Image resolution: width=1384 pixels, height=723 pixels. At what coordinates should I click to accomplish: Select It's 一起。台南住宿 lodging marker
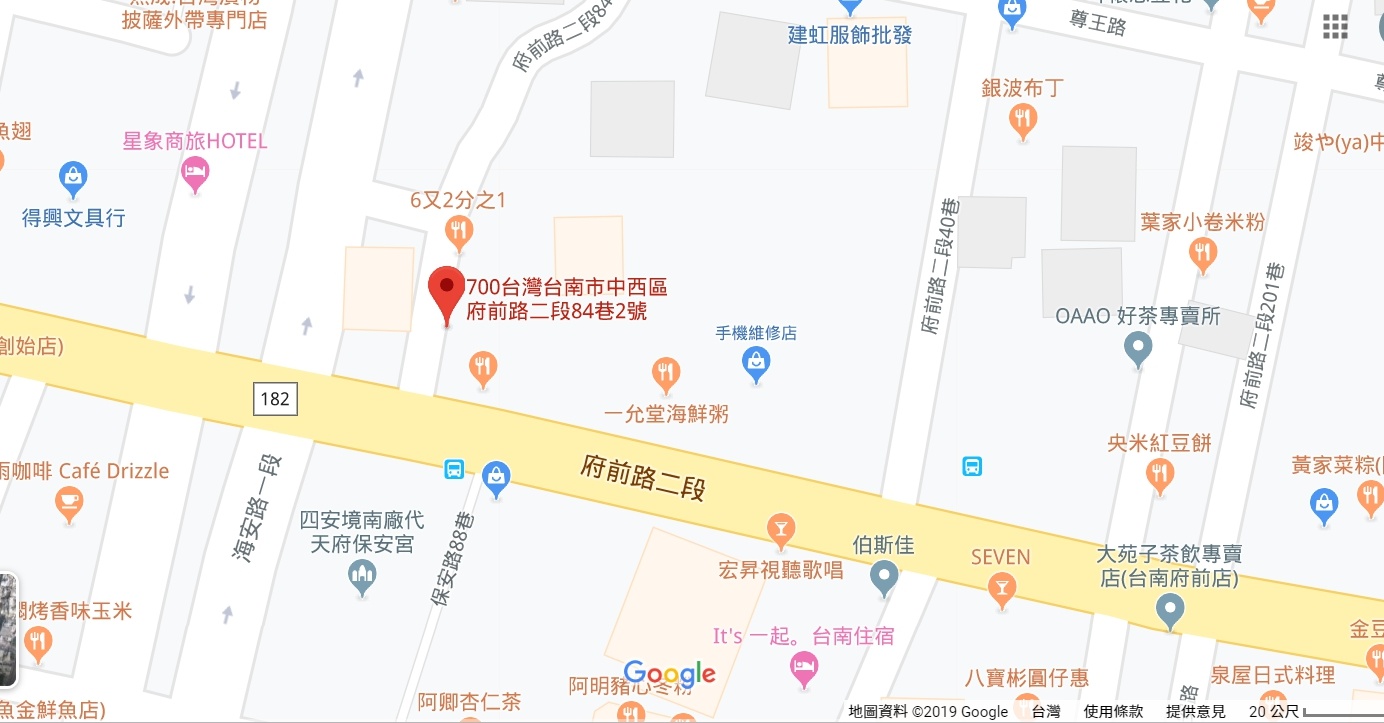pos(803,668)
